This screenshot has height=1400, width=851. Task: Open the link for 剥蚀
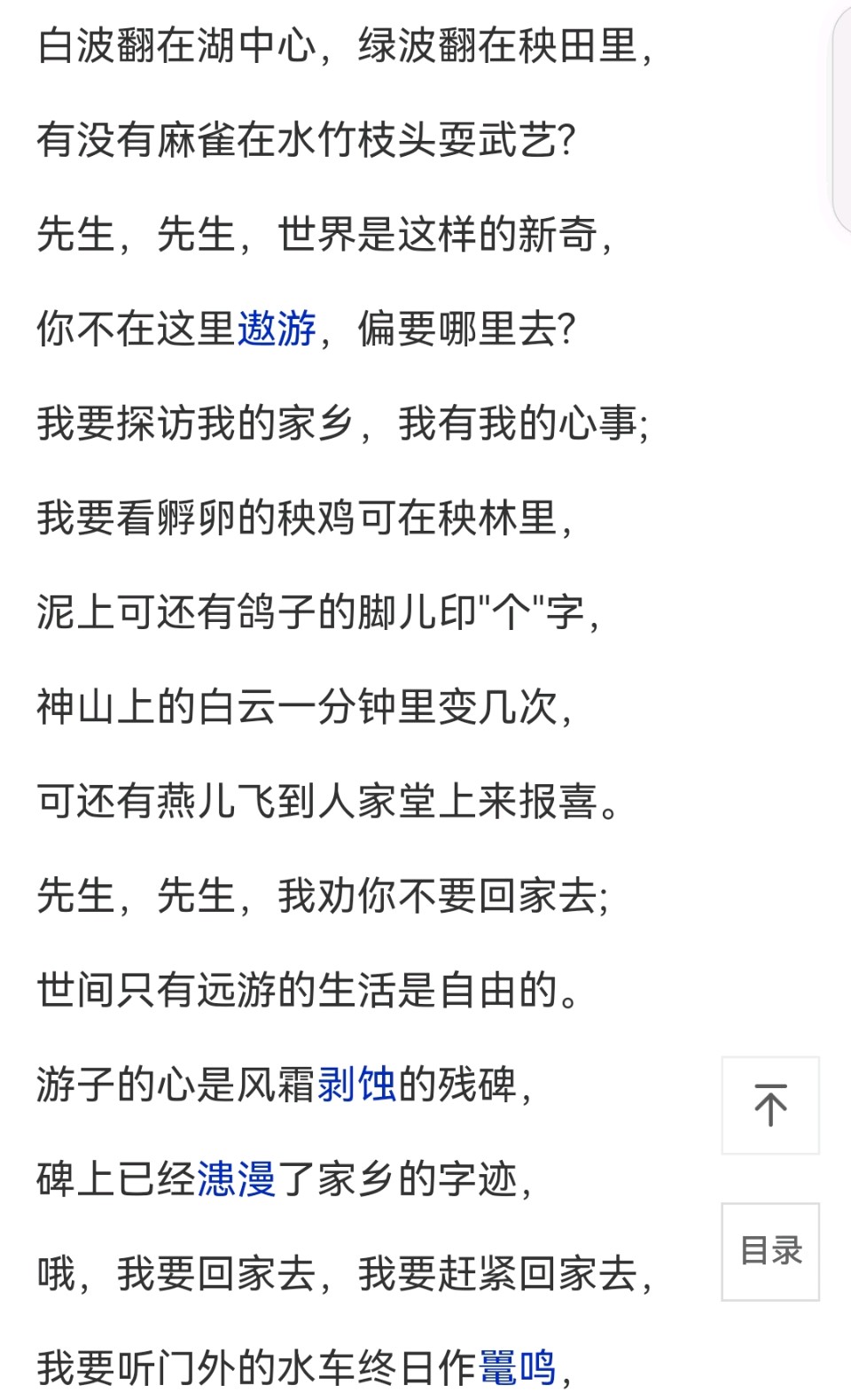click(356, 1085)
